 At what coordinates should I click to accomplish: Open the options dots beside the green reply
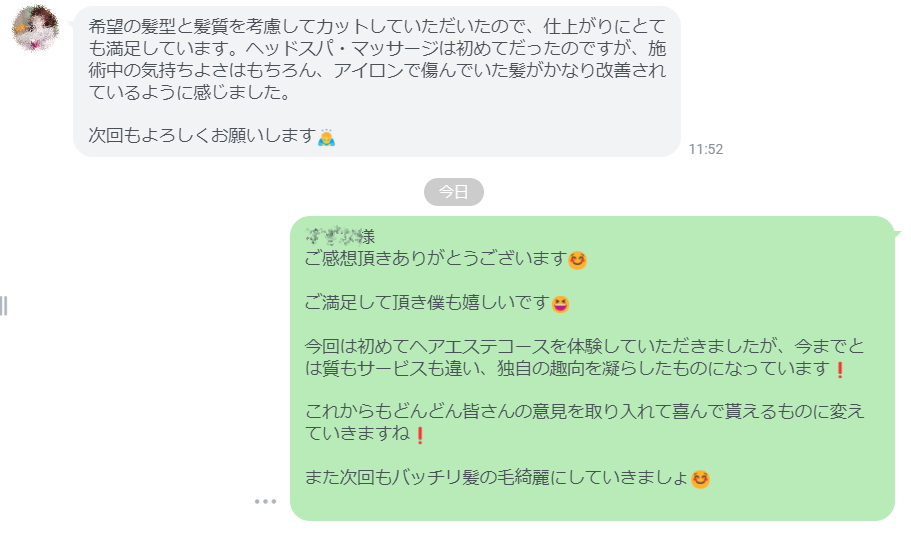click(x=265, y=501)
